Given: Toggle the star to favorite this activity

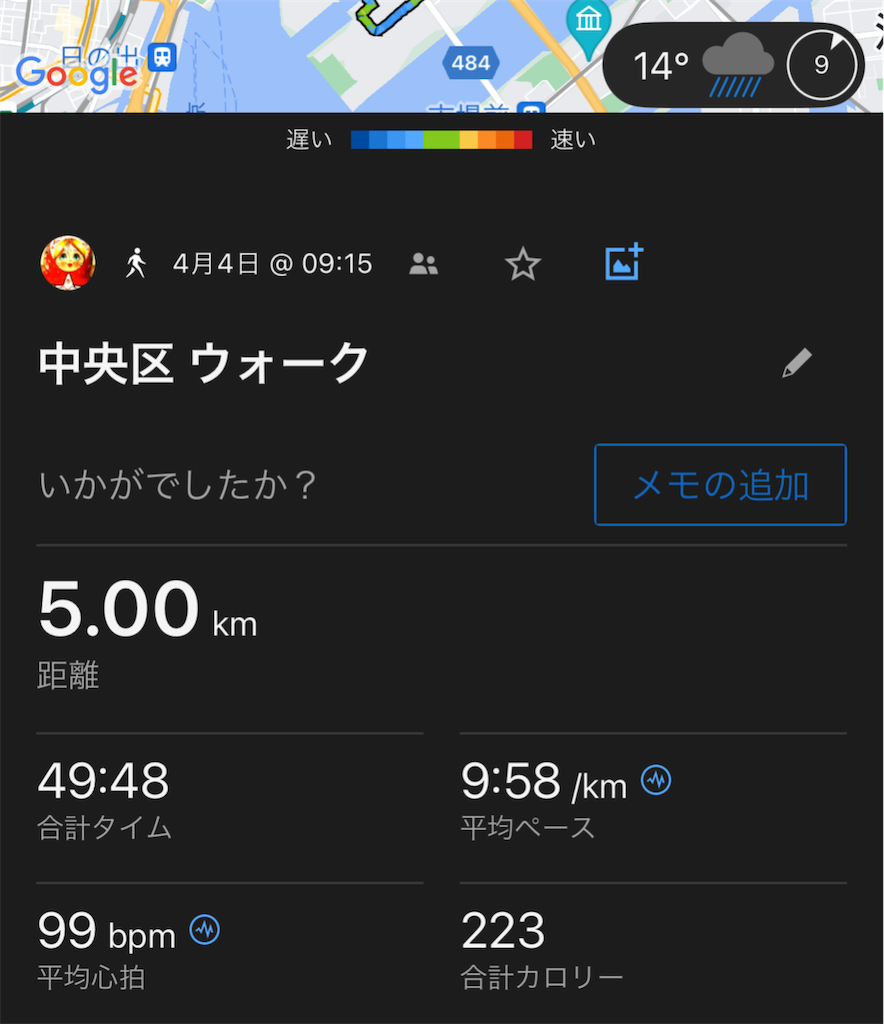Looking at the screenshot, I should pyautogui.click(x=522, y=263).
